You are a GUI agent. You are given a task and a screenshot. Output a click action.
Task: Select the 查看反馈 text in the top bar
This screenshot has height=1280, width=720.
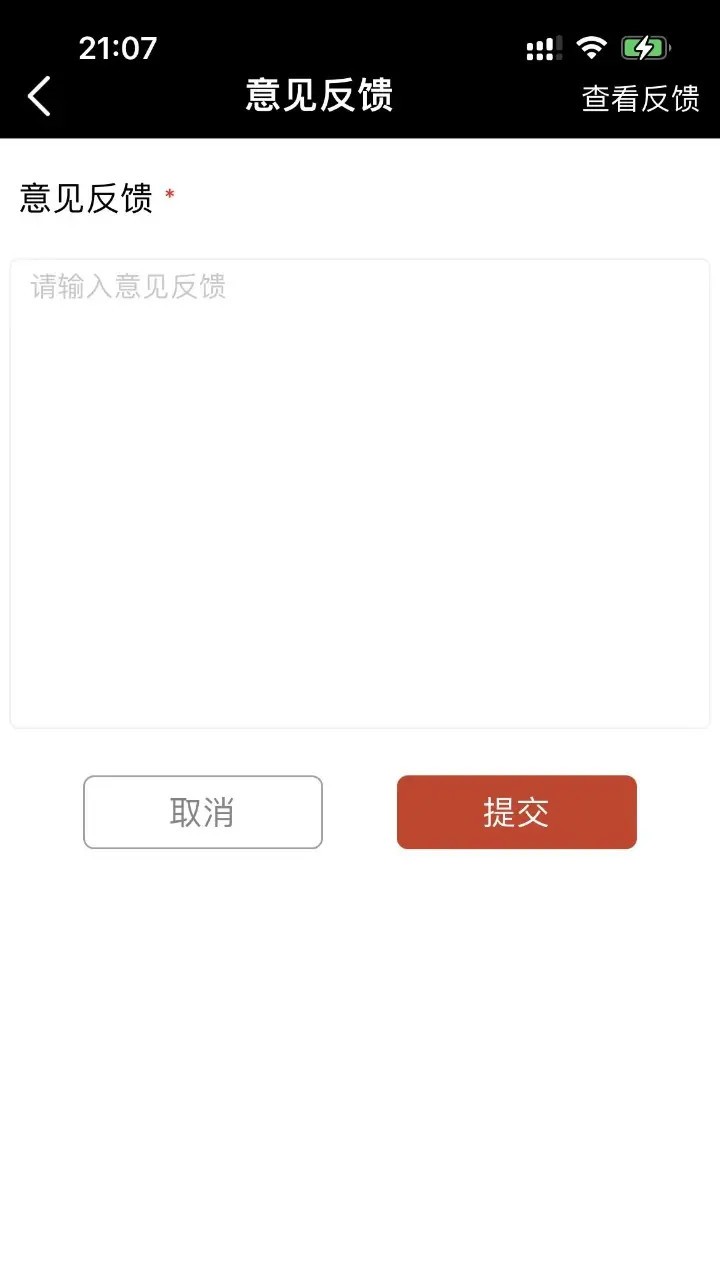[x=640, y=98]
